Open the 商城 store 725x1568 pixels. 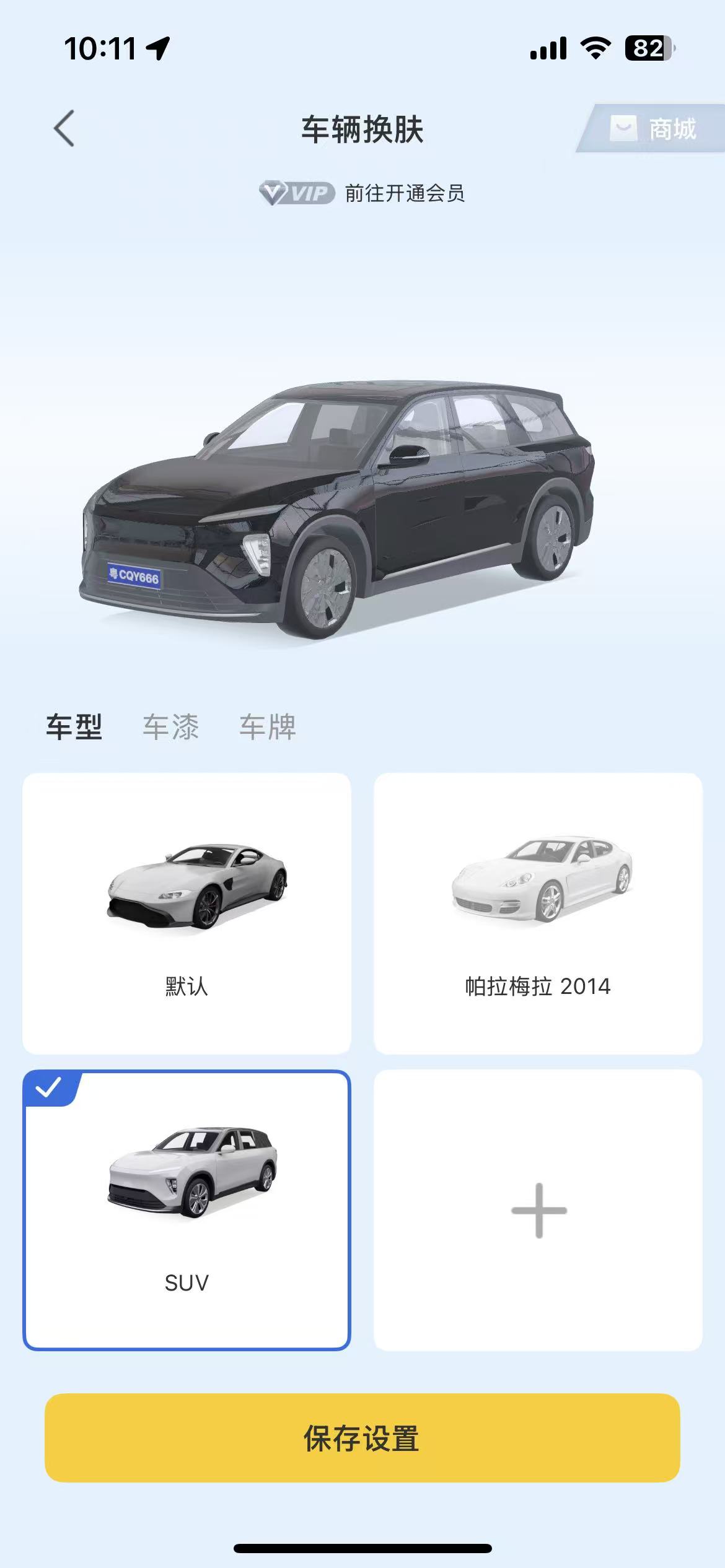[654, 129]
